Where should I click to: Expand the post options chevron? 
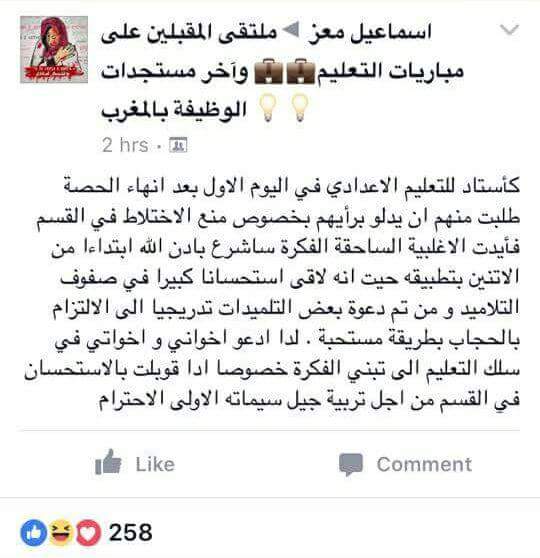point(509,30)
